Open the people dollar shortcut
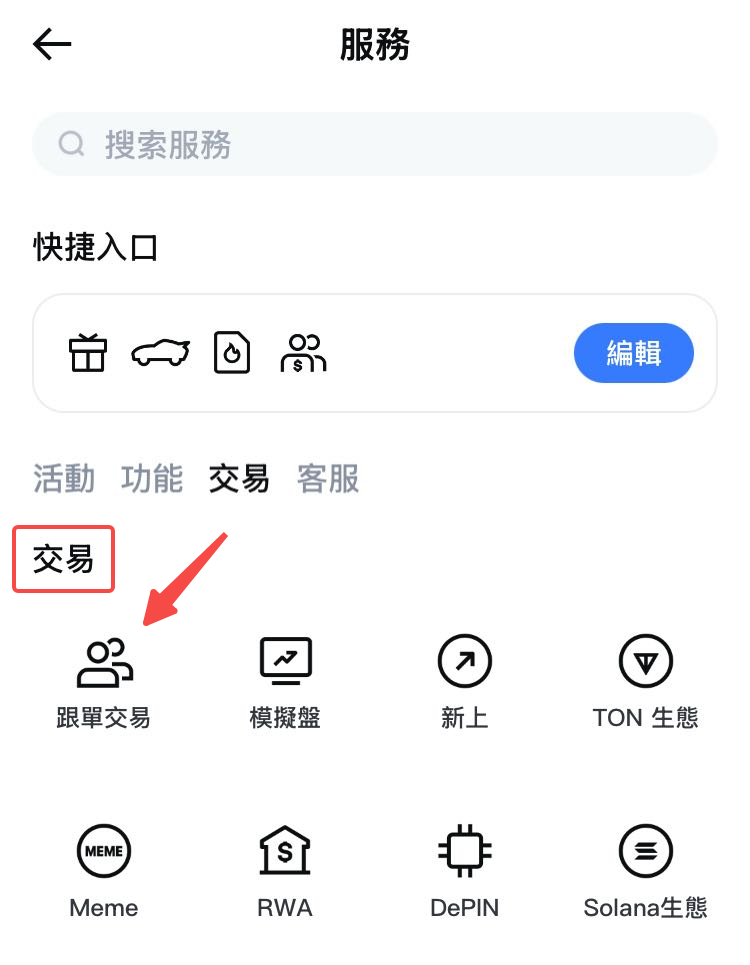 click(x=303, y=353)
